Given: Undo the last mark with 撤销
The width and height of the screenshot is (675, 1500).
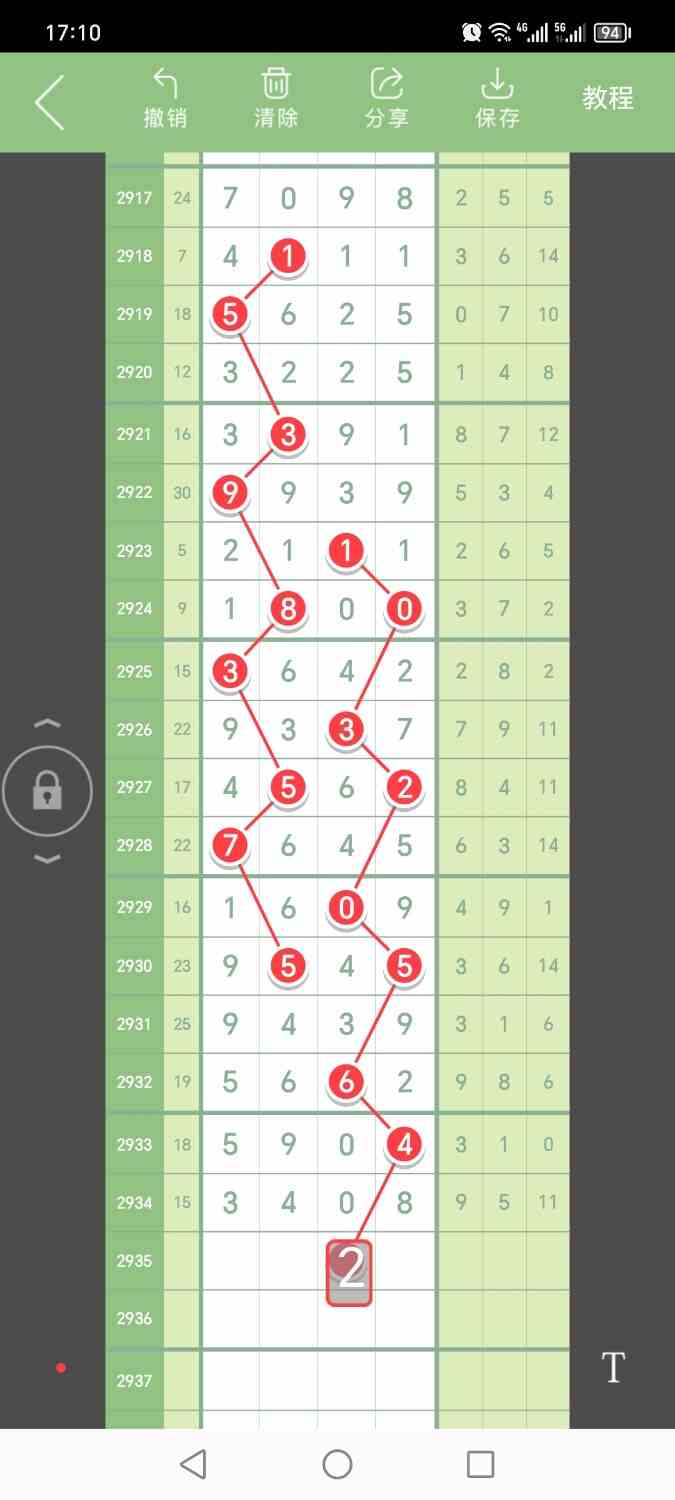Looking at the screenshot, I should [x=165, y=98].
